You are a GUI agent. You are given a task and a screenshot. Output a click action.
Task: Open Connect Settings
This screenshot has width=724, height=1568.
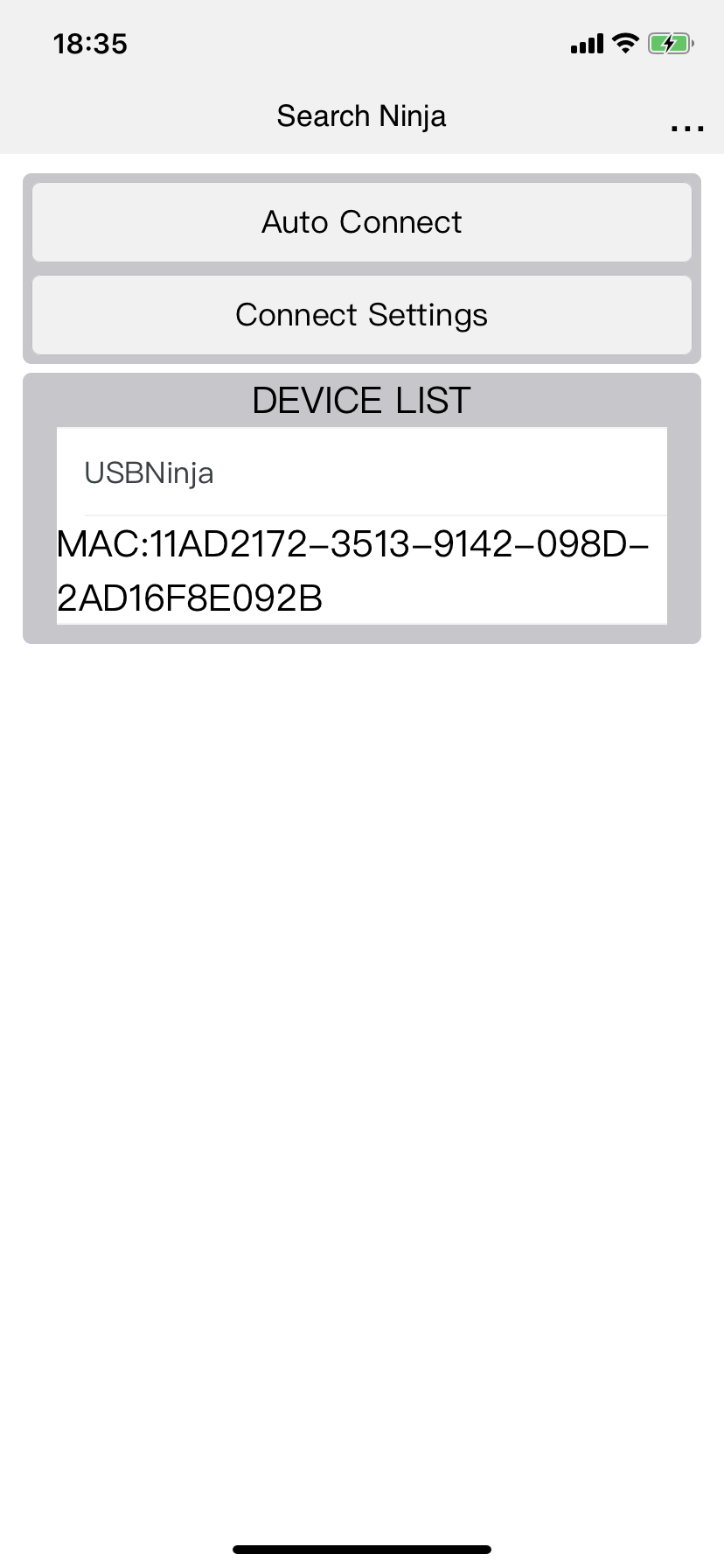point(361,315)
